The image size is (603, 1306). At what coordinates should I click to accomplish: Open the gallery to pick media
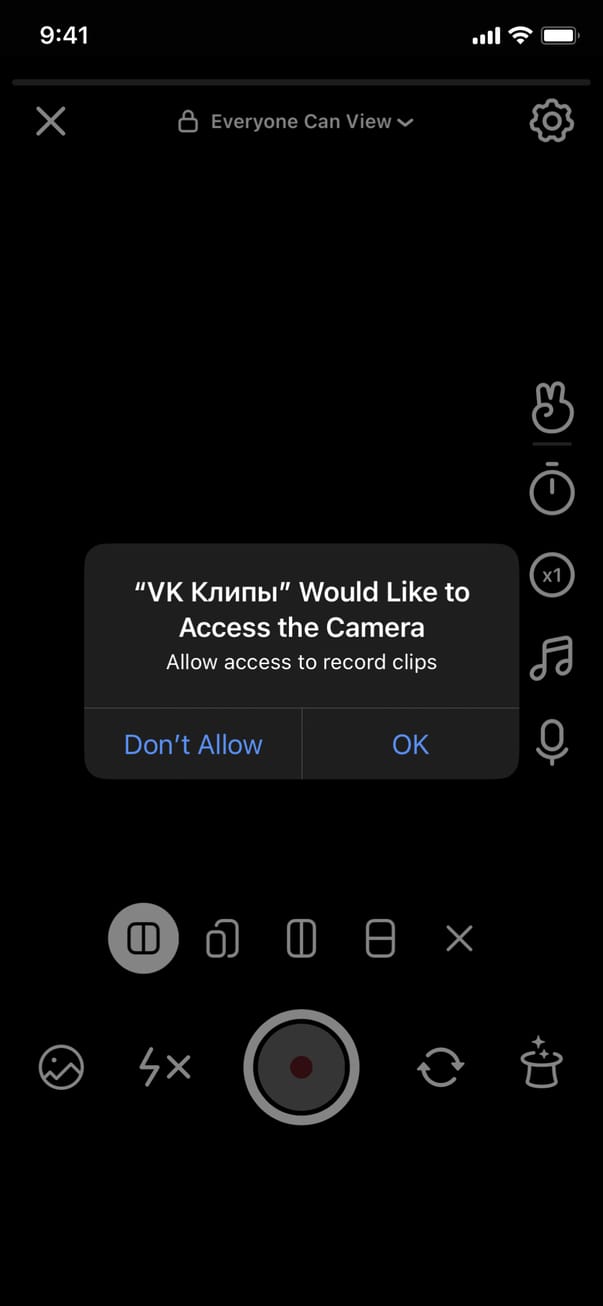[62, 1067]
